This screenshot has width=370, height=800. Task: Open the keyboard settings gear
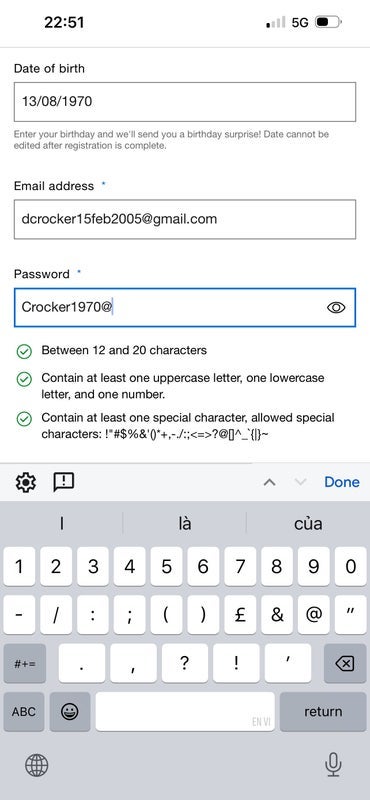(x=26, y=482)
